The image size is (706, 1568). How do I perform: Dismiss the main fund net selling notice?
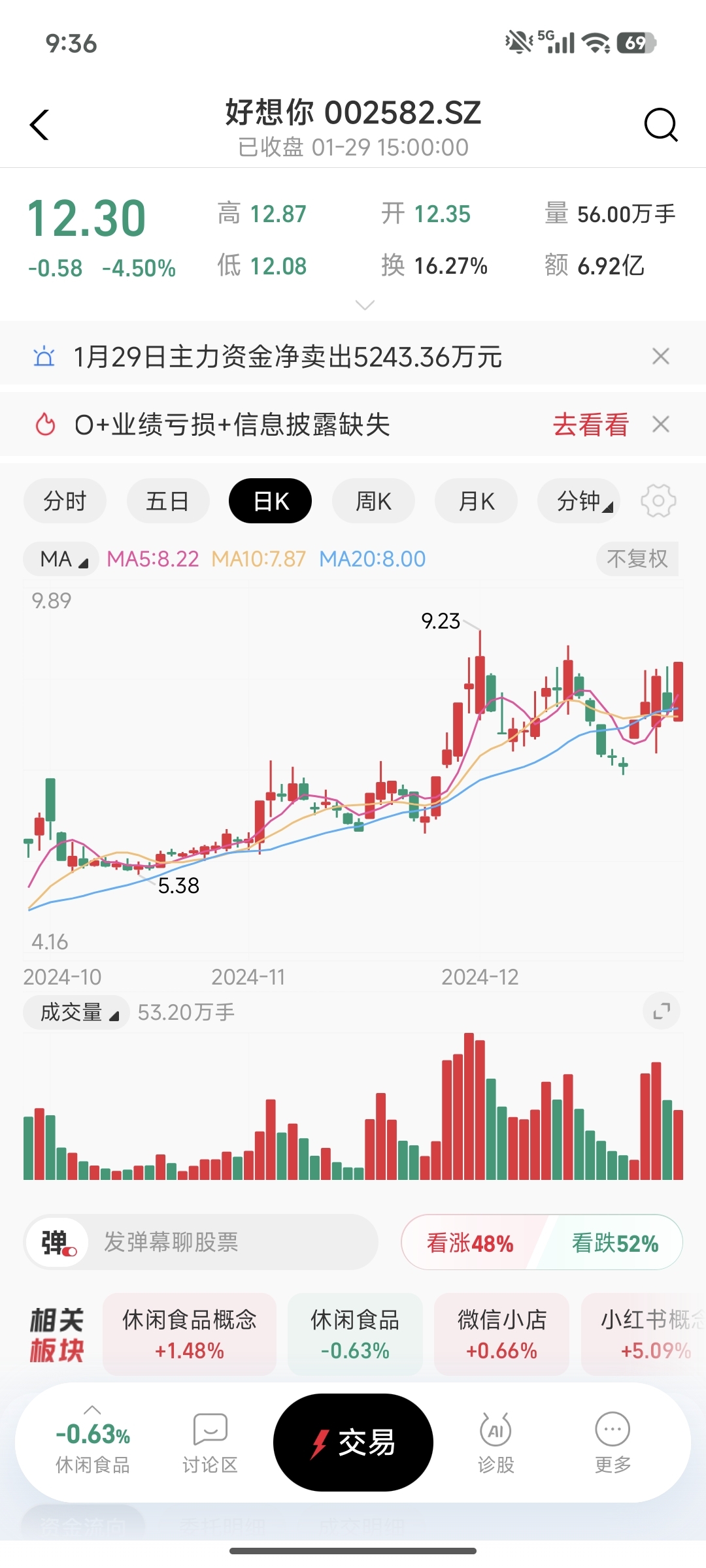coord(661,357)
